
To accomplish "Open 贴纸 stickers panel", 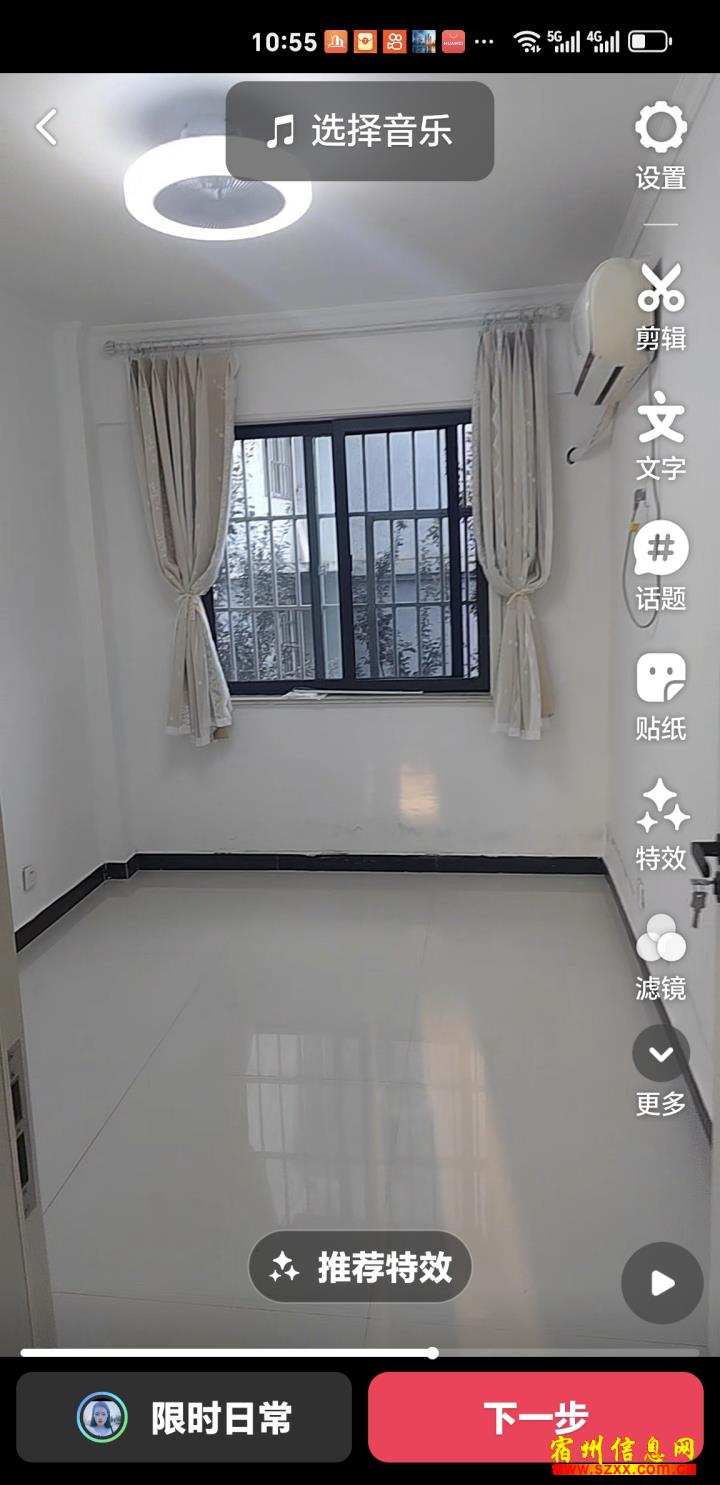I will pos(661,696).
